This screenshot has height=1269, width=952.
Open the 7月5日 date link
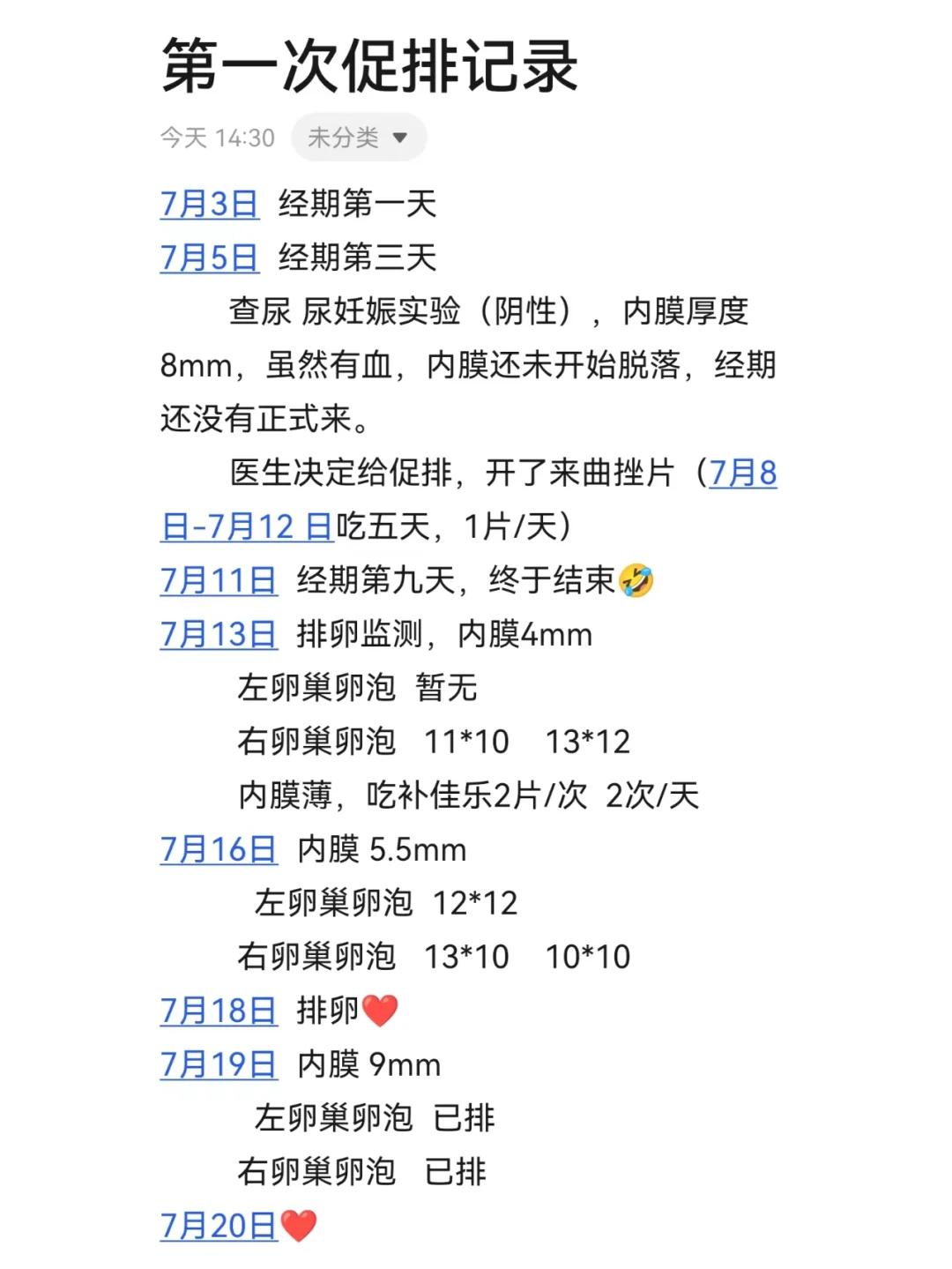[210, 258]
